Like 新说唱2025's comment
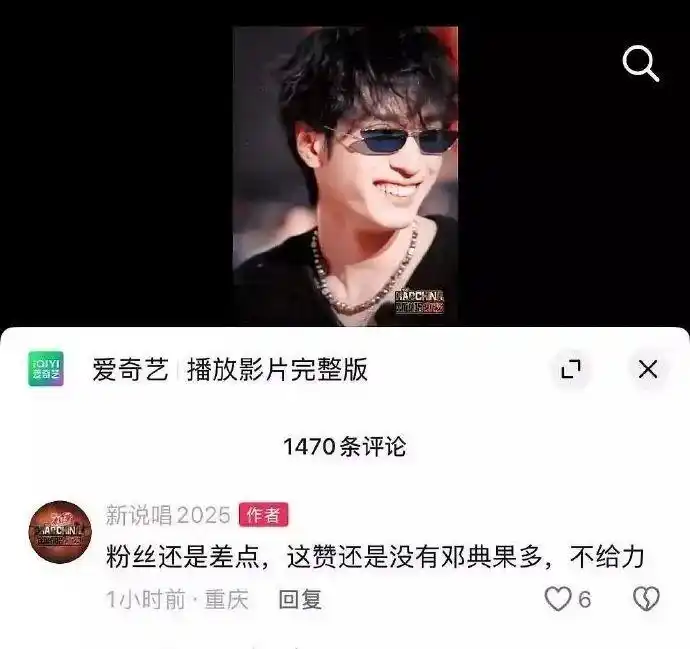 (558, 599)
